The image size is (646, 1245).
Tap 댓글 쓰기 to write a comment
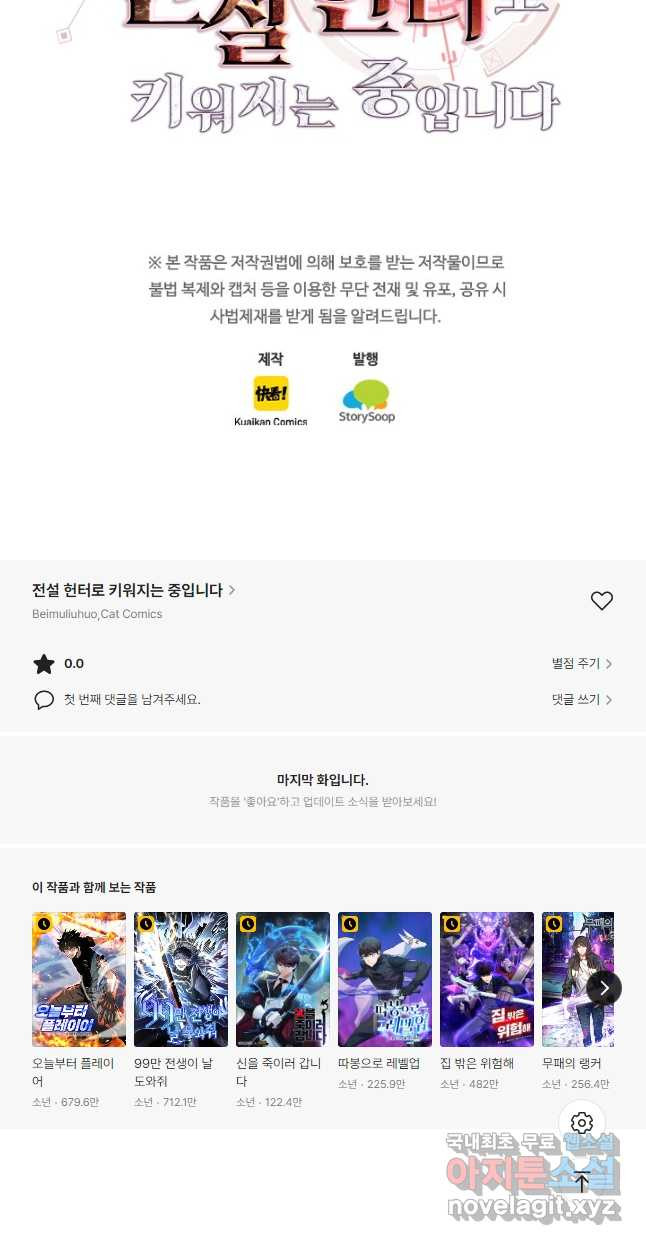581,700
